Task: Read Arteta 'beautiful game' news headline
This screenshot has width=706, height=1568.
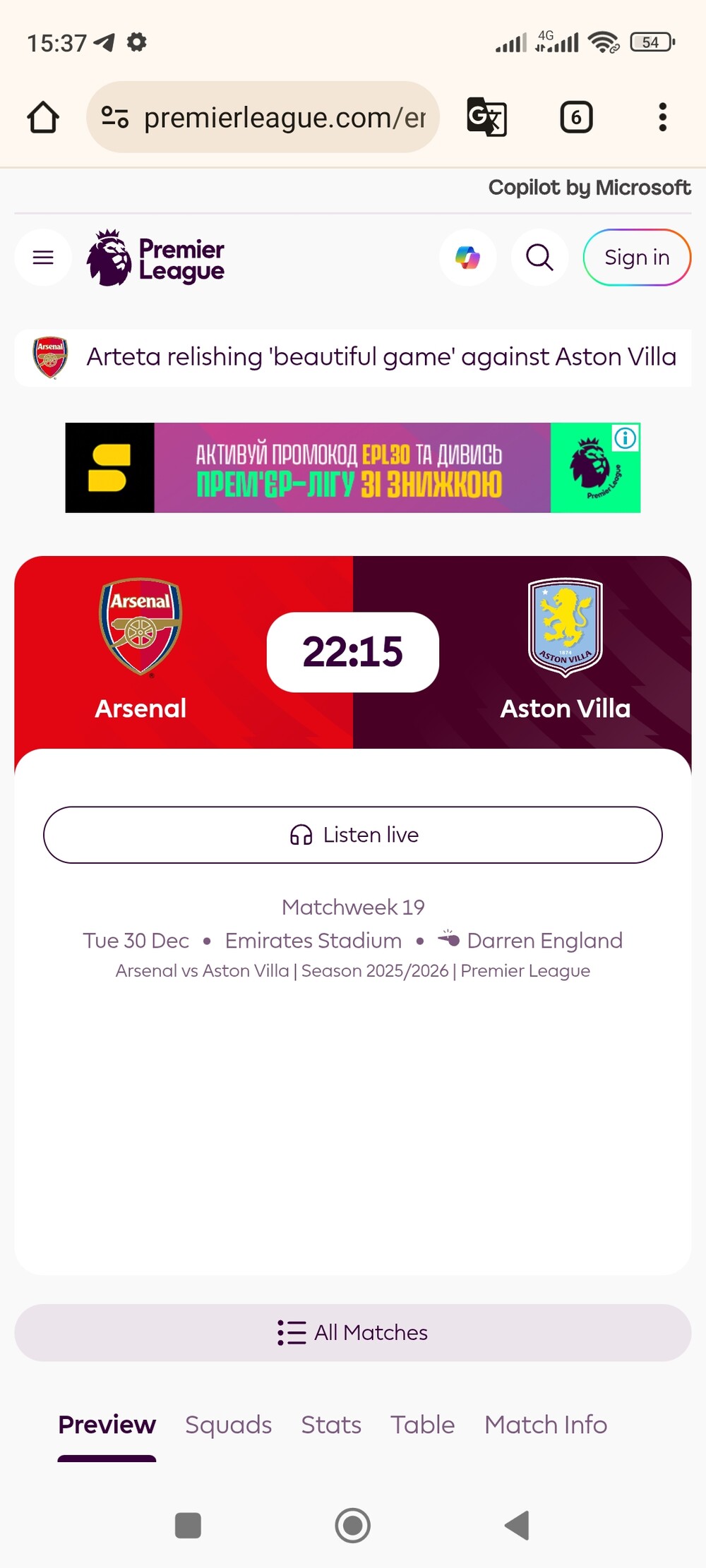Action: (x=381, y=357)
